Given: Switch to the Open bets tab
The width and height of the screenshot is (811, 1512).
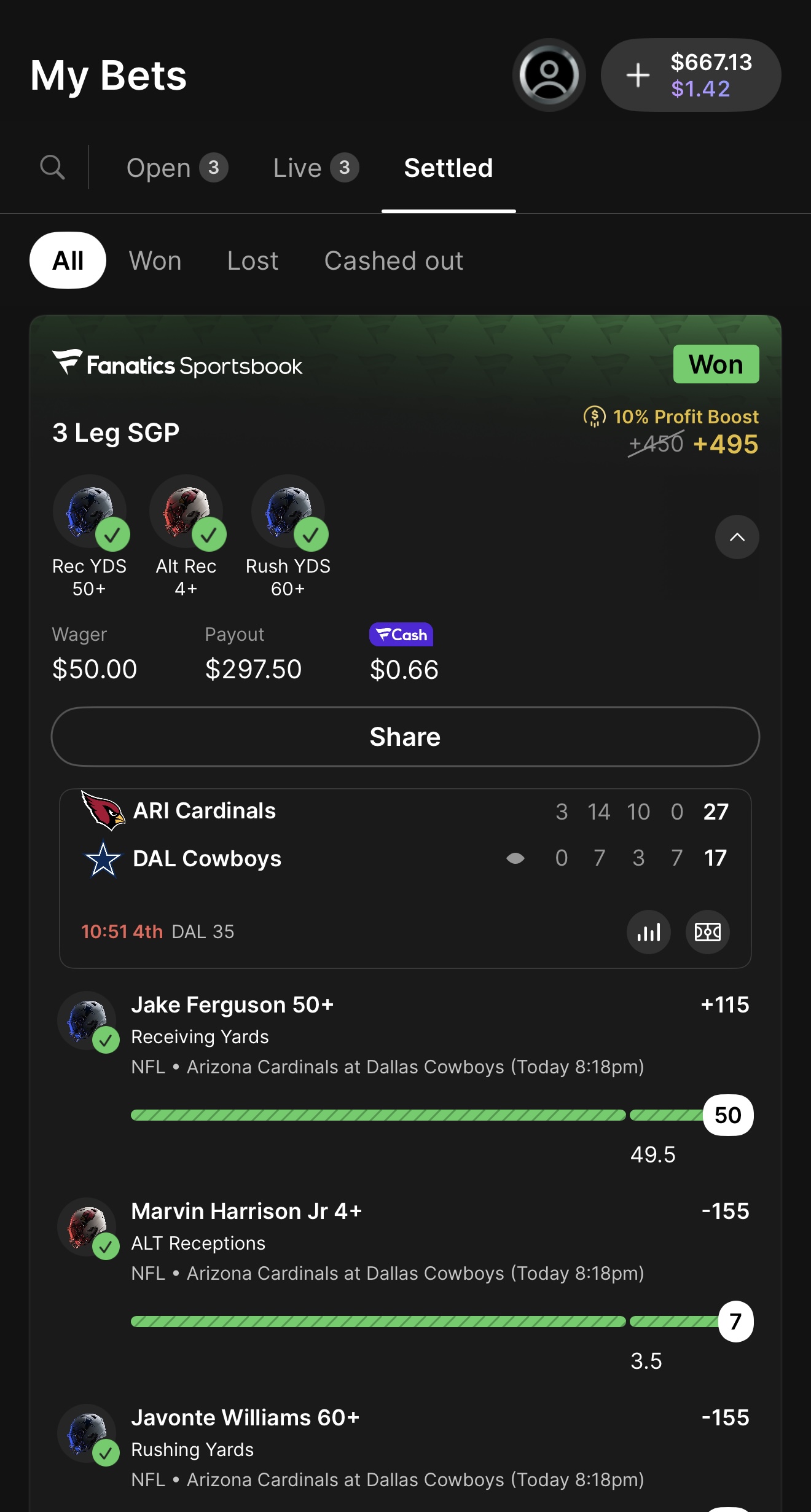Looking at the screenshot, I should pos(176,168).
